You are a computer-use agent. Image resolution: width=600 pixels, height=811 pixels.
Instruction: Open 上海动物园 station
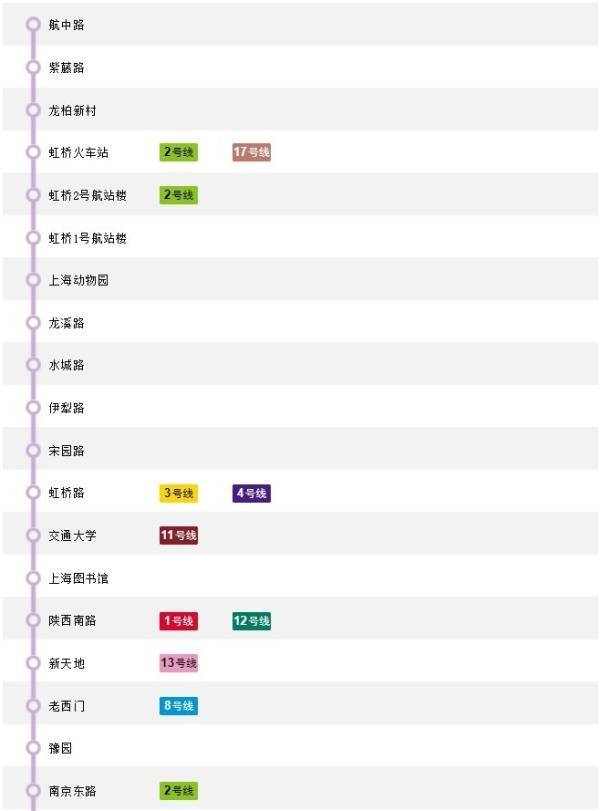pyautogui.click(x=79, y=280)
